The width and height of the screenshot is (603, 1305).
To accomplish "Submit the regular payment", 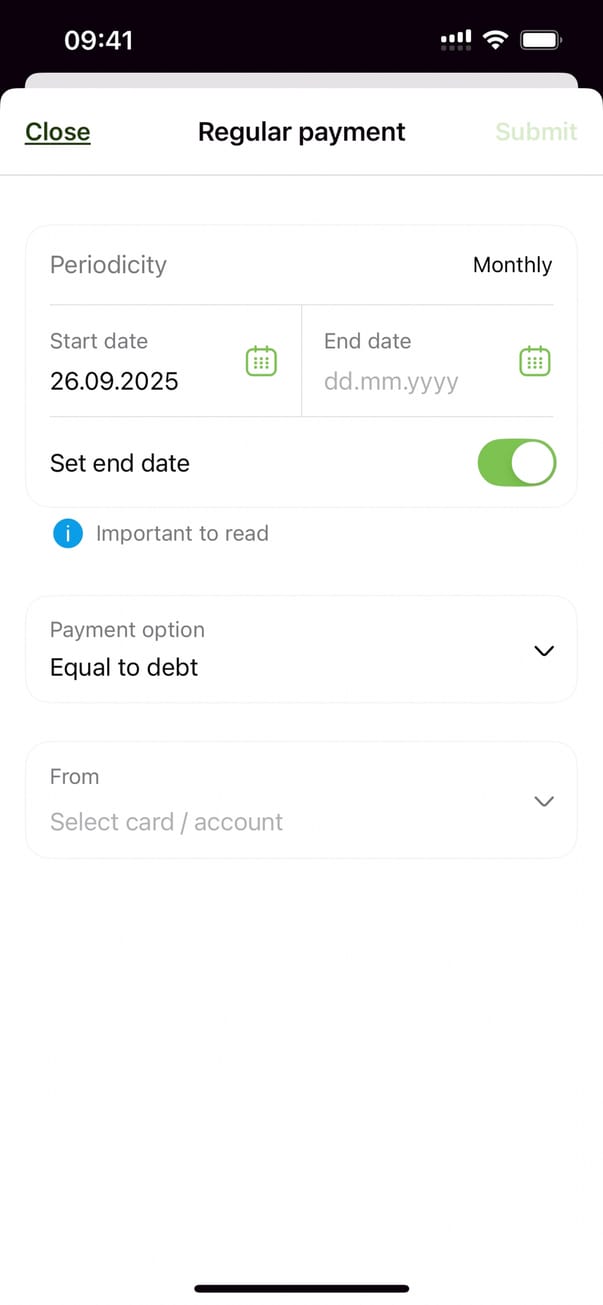I will pyautogui.click(x=536, y=132).
